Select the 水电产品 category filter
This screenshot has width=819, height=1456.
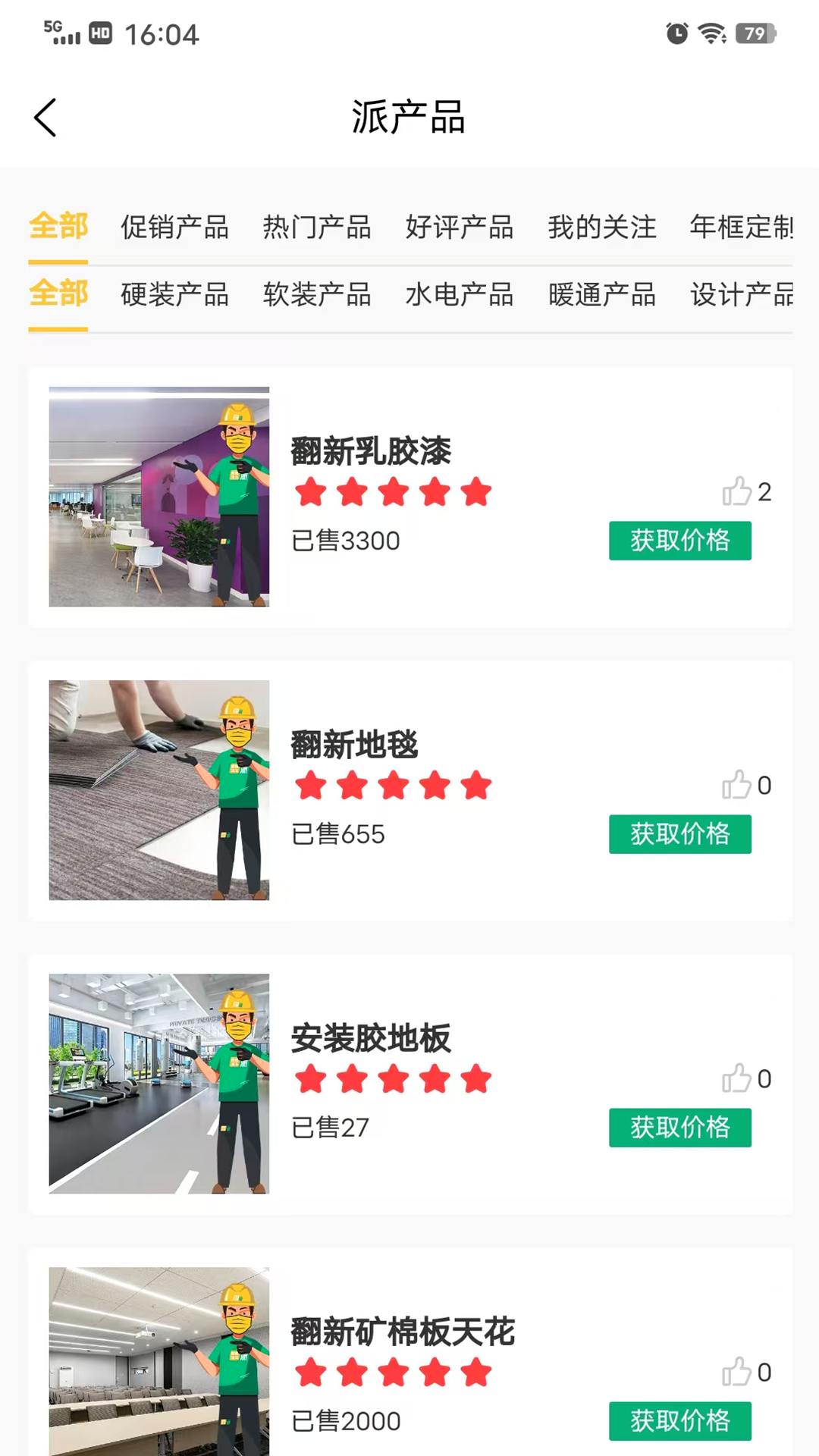point(459,296)
